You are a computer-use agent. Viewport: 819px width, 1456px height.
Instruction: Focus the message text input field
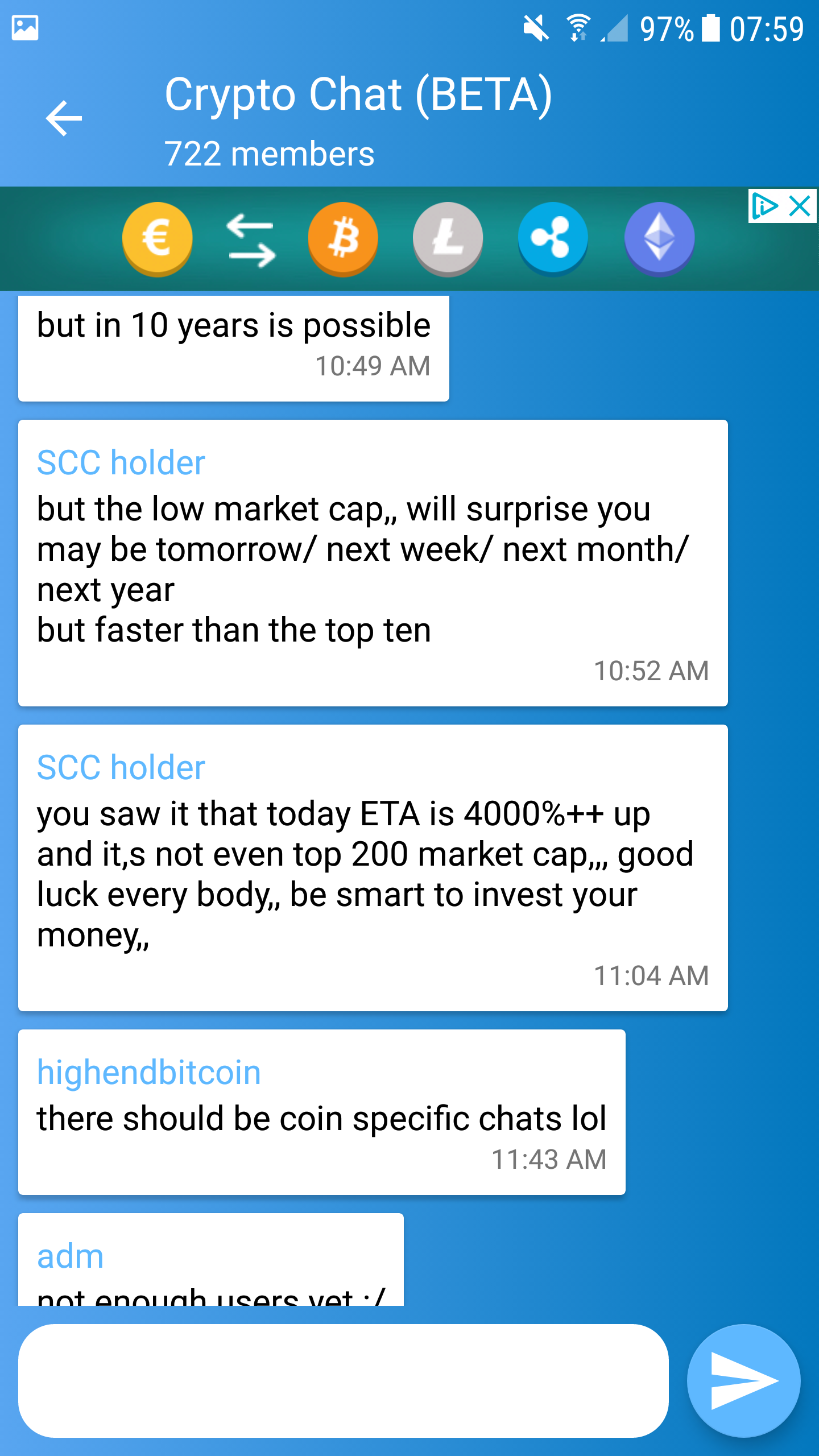point(343,1380)
